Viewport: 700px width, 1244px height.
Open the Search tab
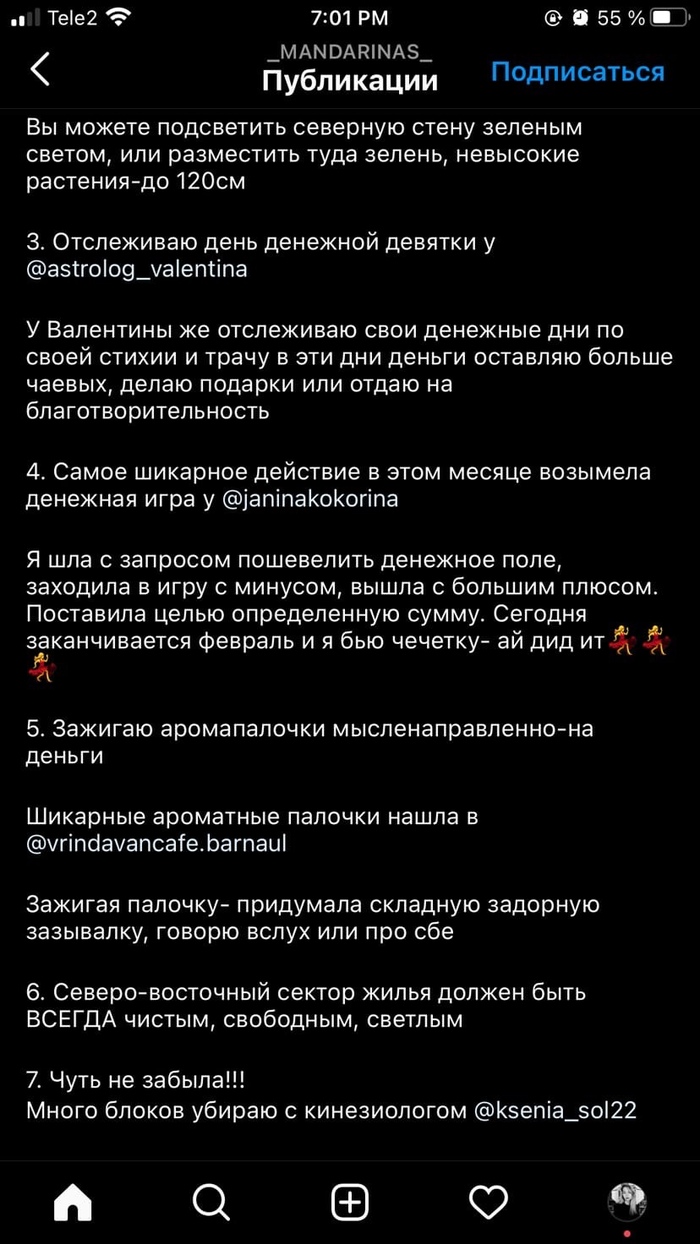coord(211,1203)
